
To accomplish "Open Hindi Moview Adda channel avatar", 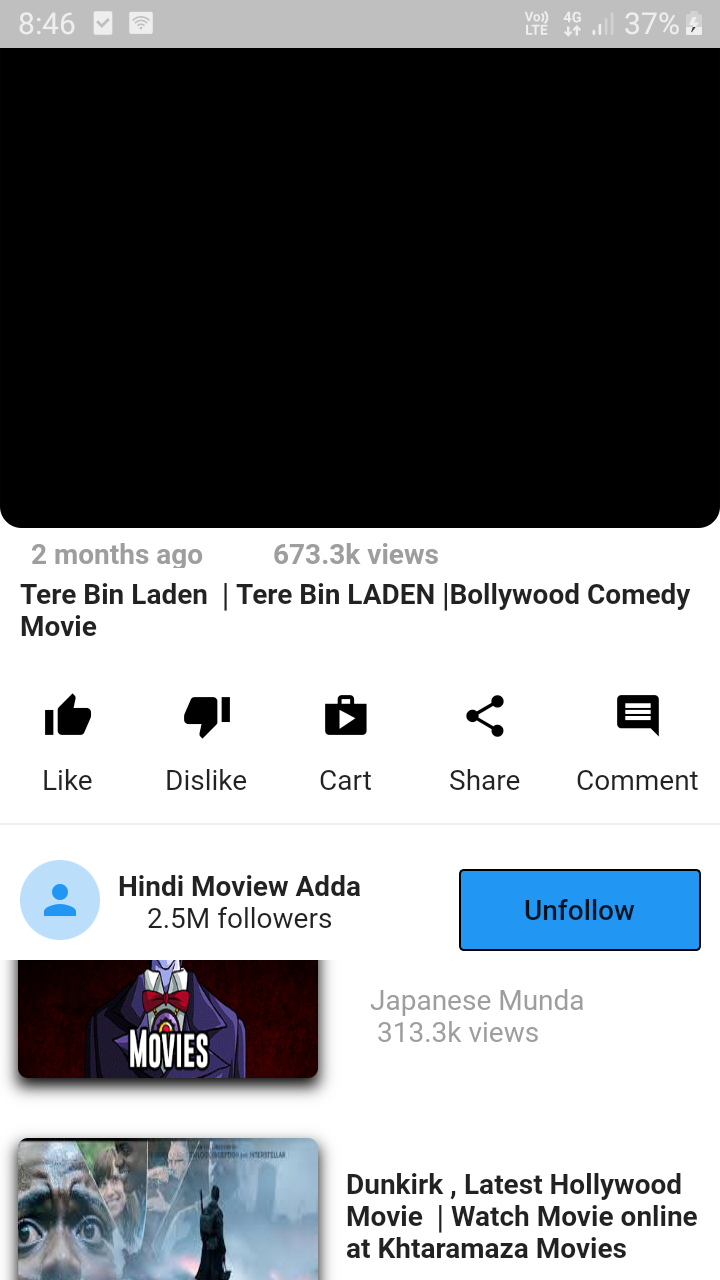I will click(x=60, y=900).
